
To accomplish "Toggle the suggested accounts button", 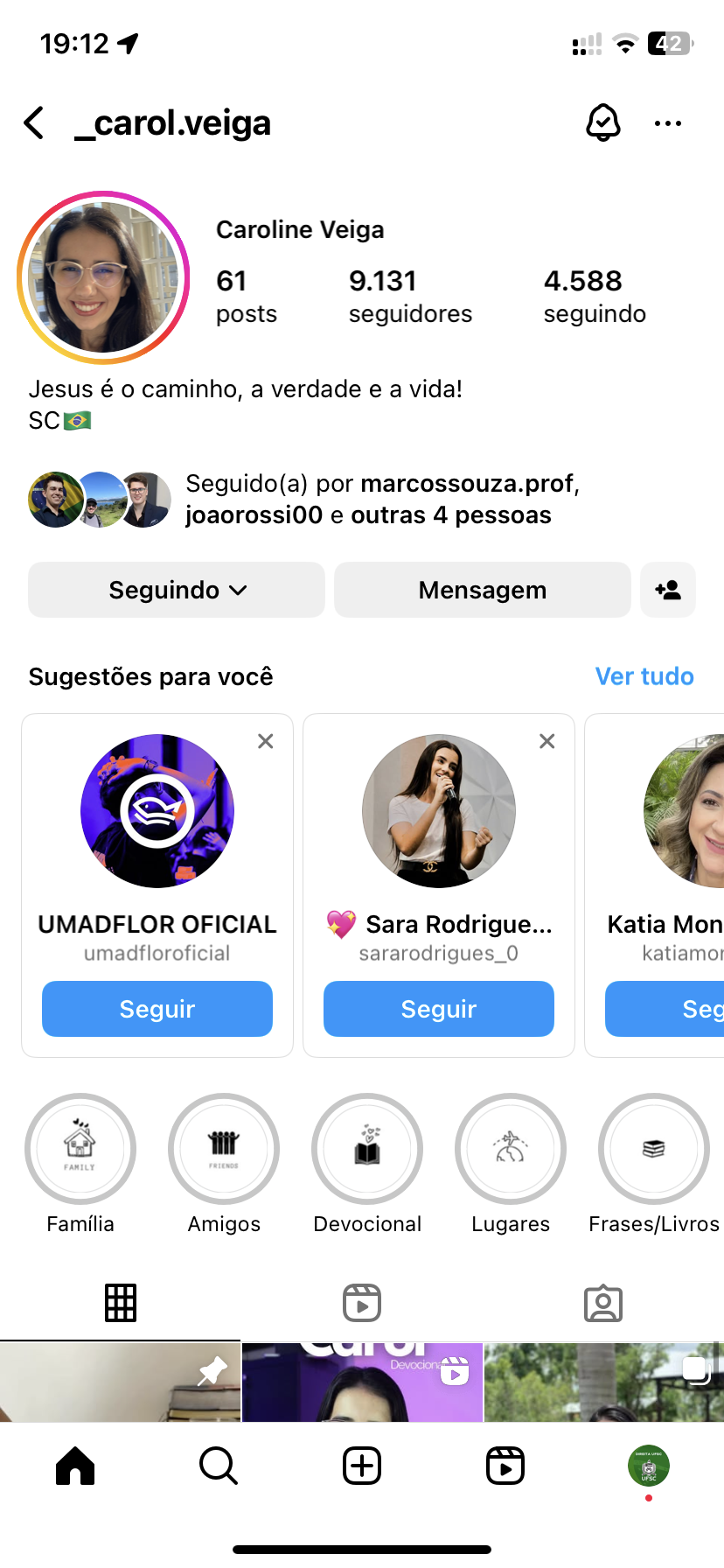I will pos(668,590).
